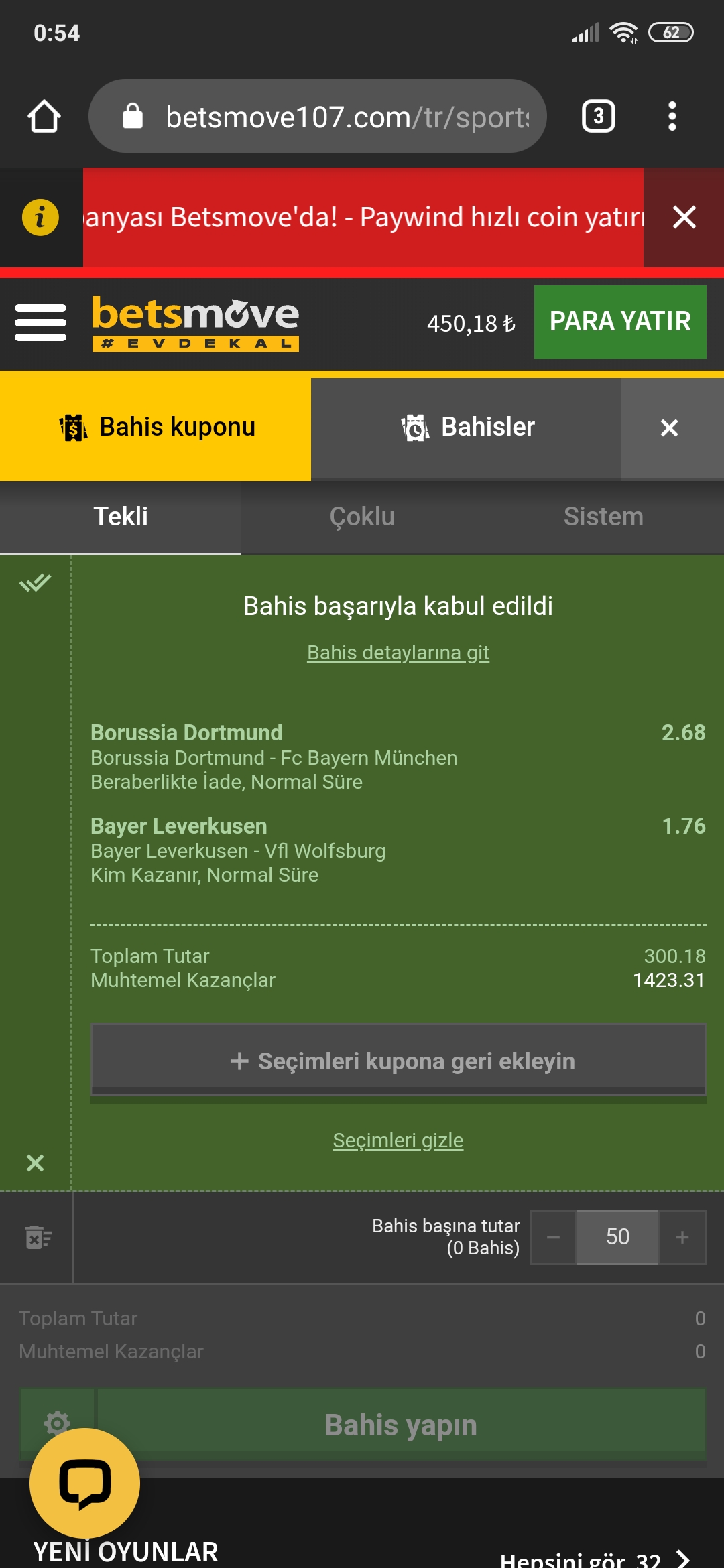Screen dimensions: 724x1568
Task: Open the browser tab switcher
Action: pos(598,117)
